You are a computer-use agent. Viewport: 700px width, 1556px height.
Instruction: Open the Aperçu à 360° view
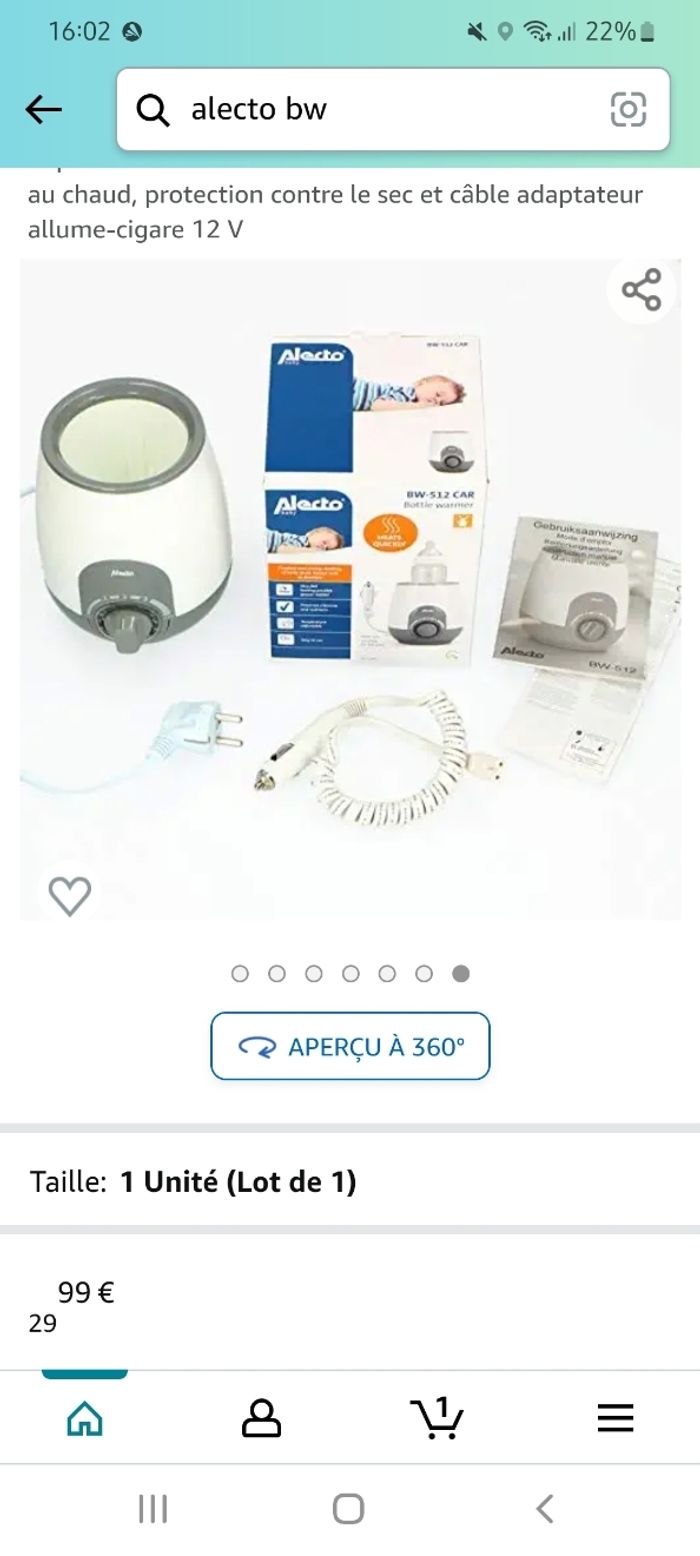[x=350, y=1046]
